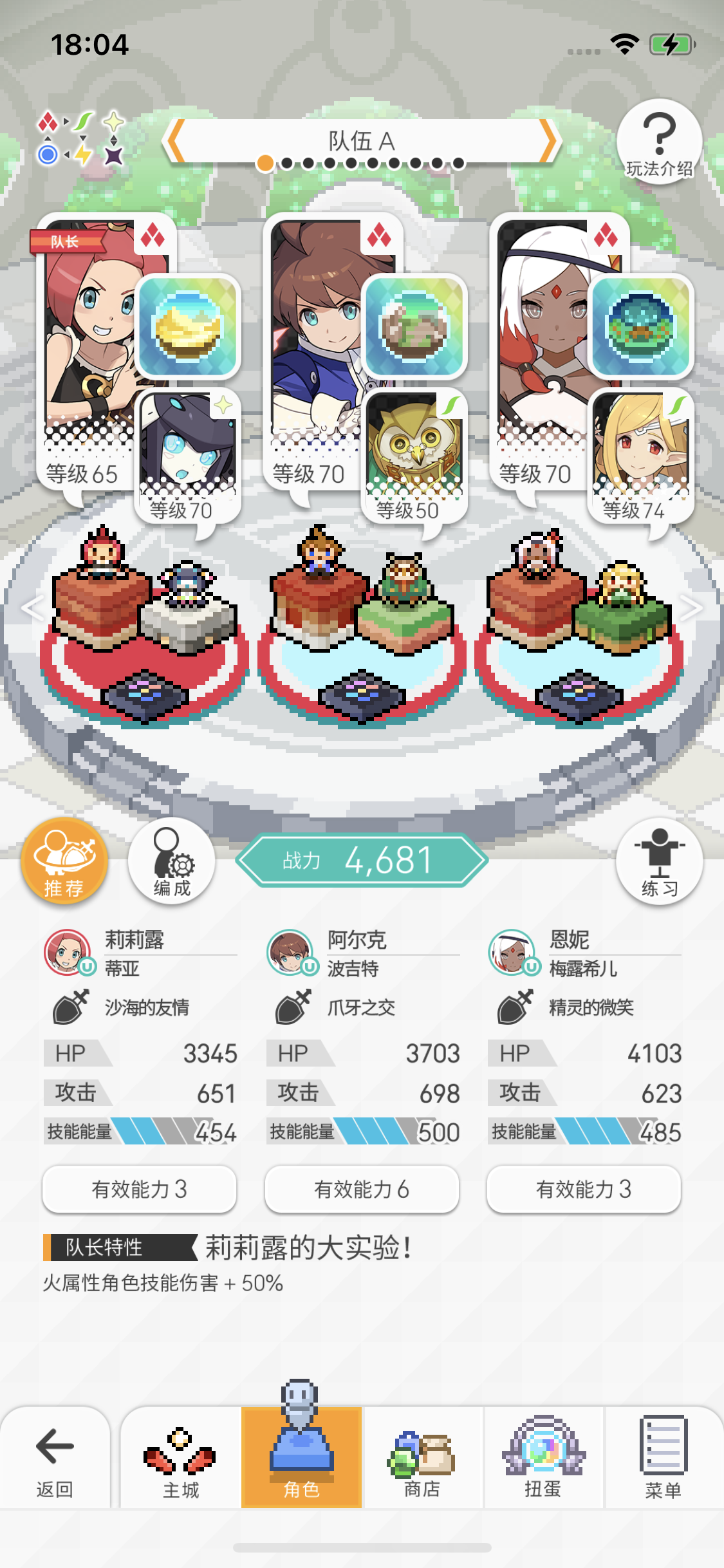This screenshot has width=724, height=1568.
Task: Switch to the previous team with left arrow
Action: (x=175, y=140)
